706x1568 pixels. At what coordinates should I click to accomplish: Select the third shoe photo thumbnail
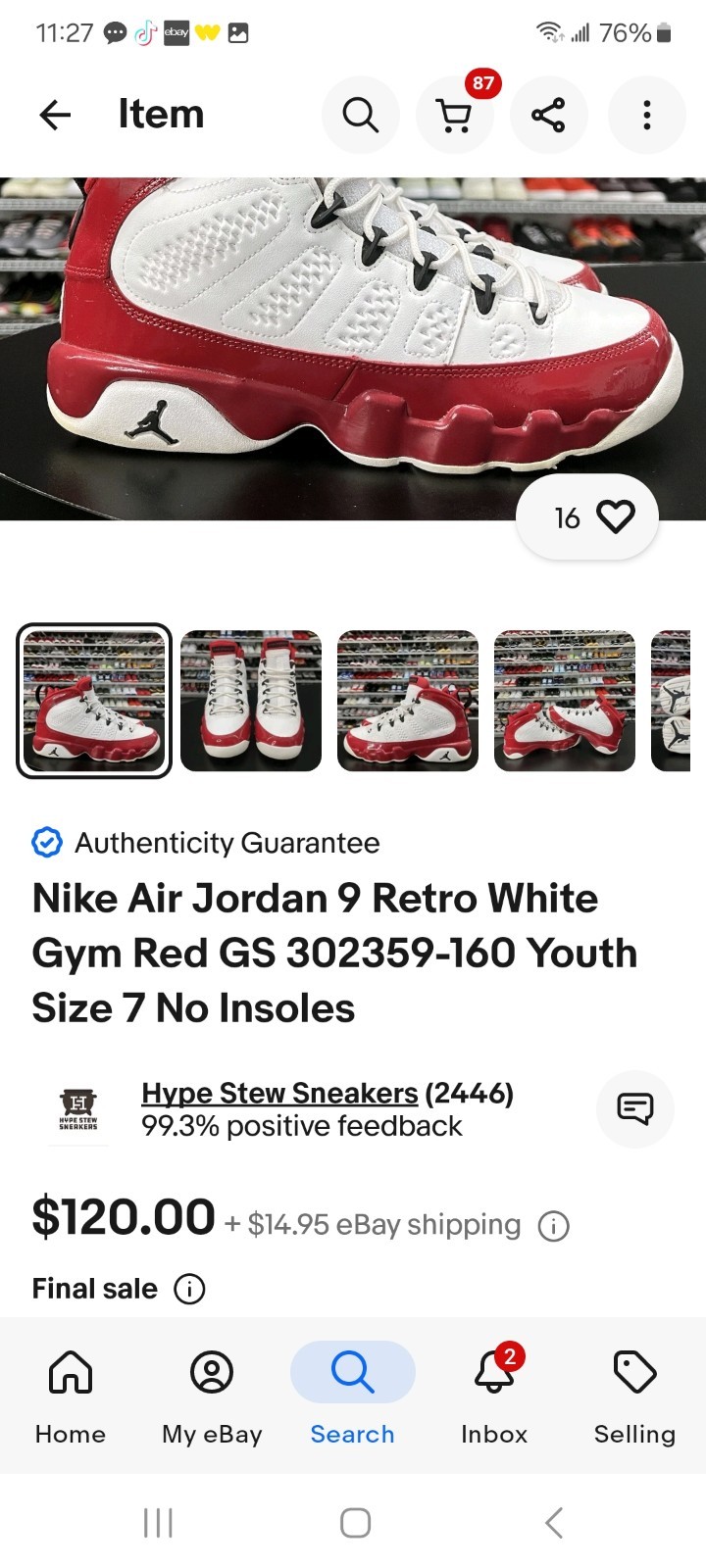click(x=408, y=701)
